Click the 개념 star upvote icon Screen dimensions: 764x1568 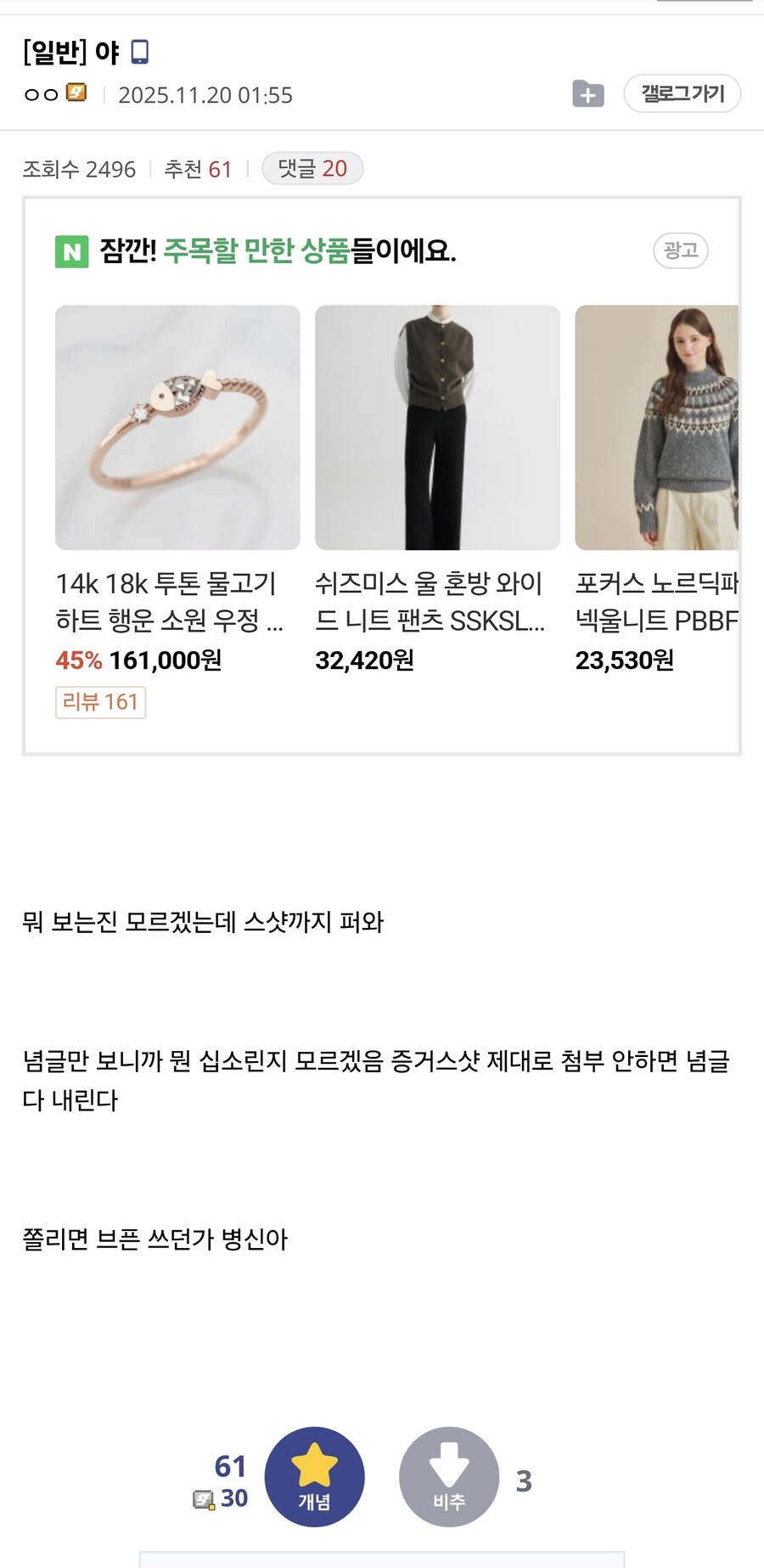314,1476
